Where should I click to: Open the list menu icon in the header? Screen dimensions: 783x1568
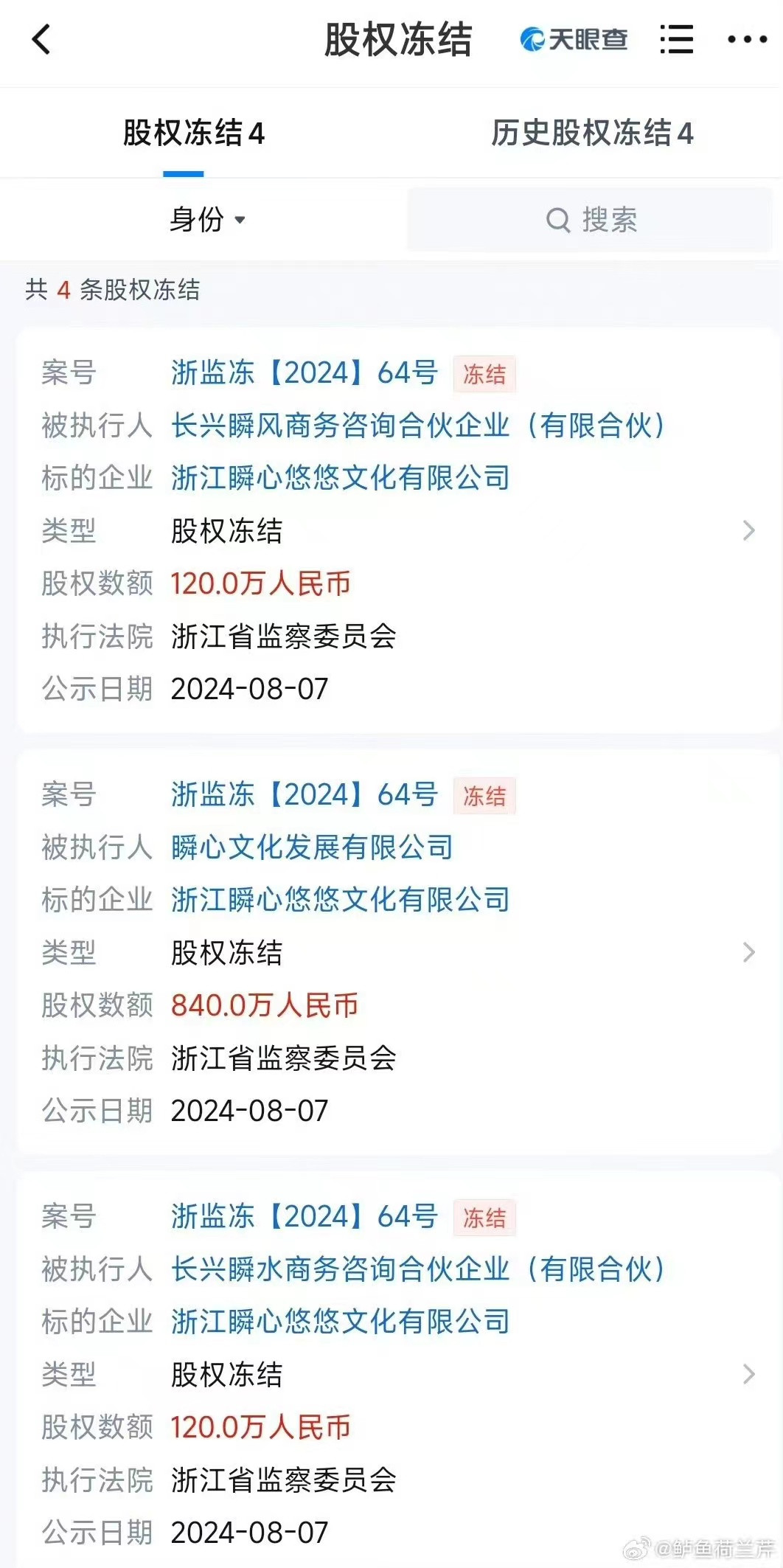click(676, 39)
